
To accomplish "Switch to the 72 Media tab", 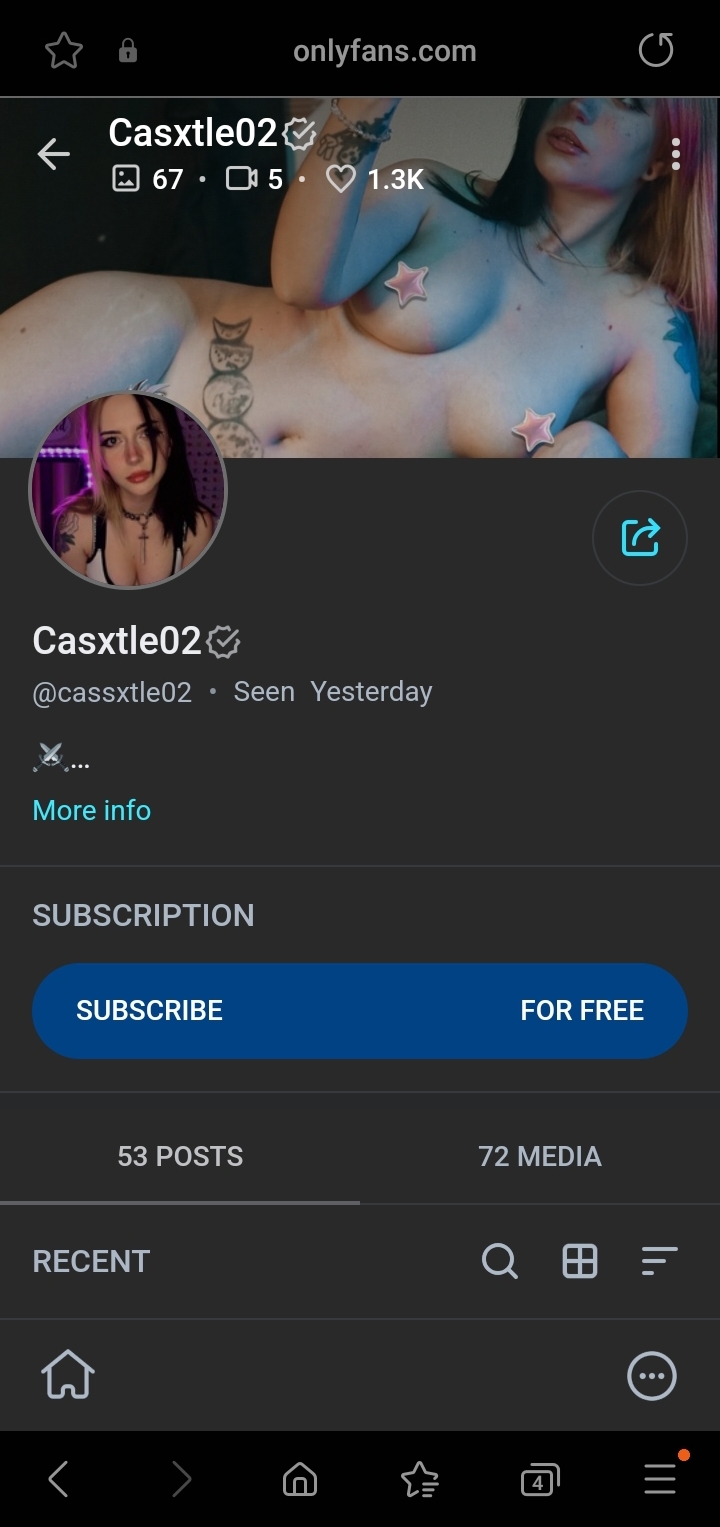I will click(540, 1156).
